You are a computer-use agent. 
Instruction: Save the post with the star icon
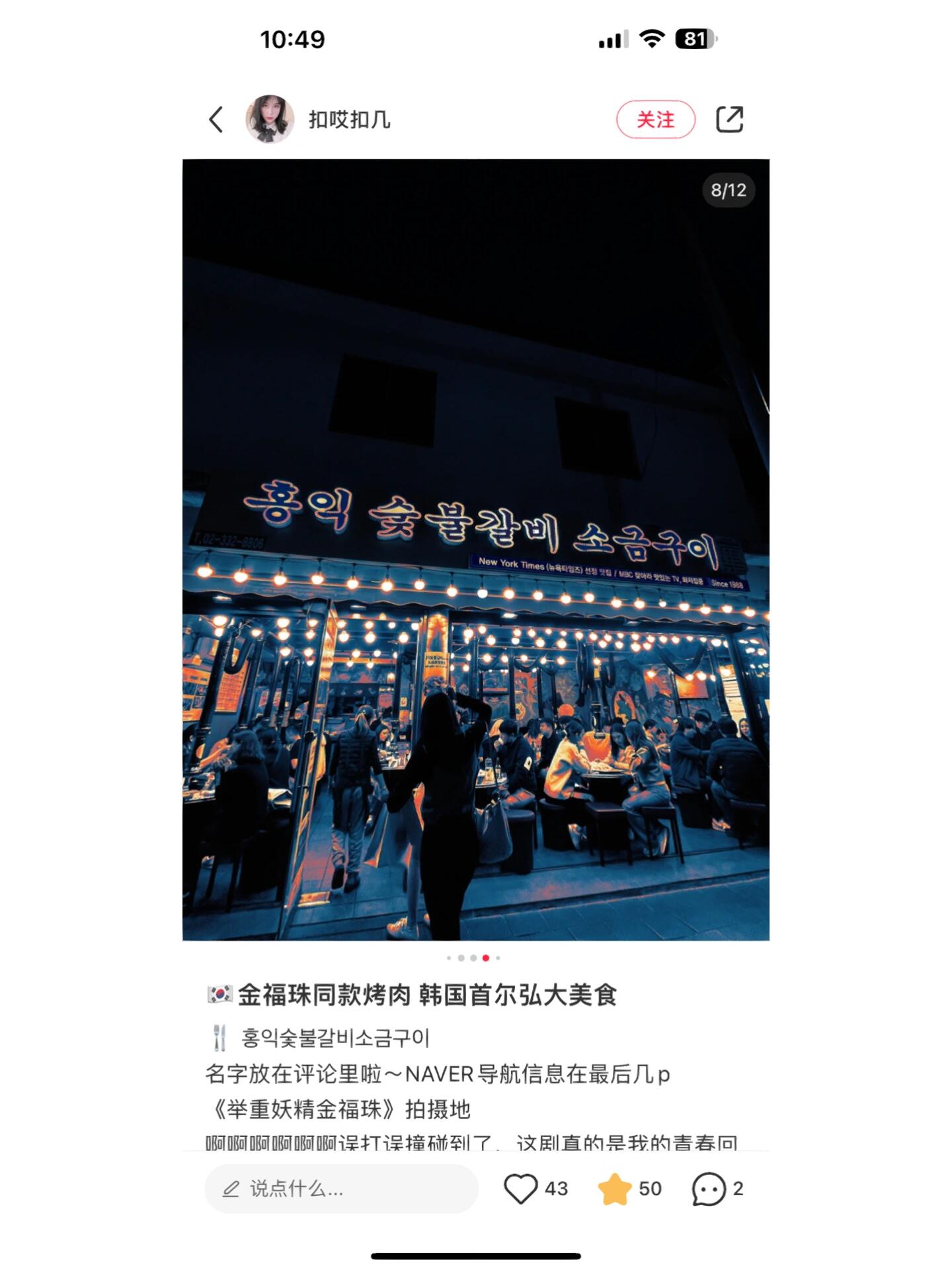[615, 1189]
